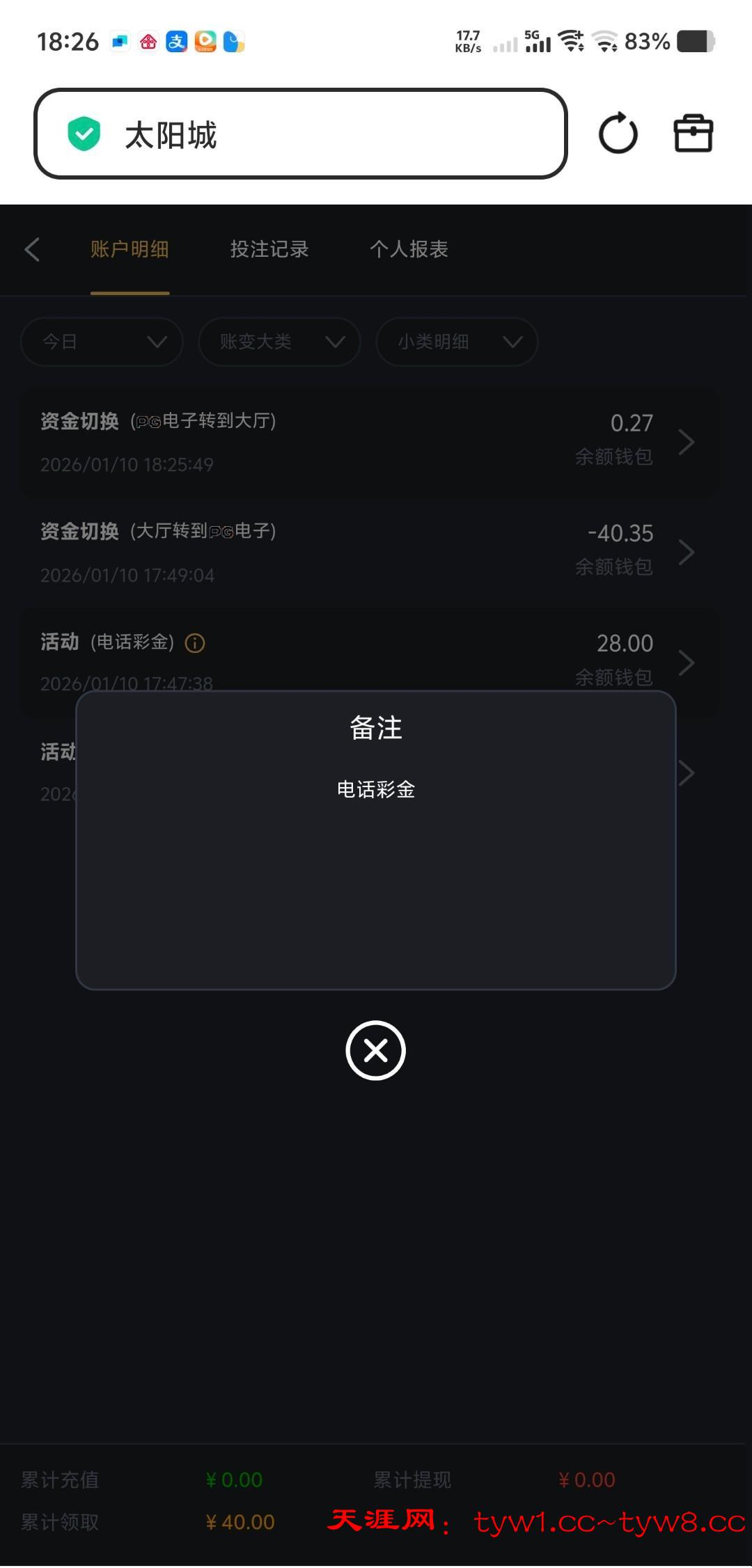Expand the 小类明细 dropdown
752x1568 pixels.
457,342
